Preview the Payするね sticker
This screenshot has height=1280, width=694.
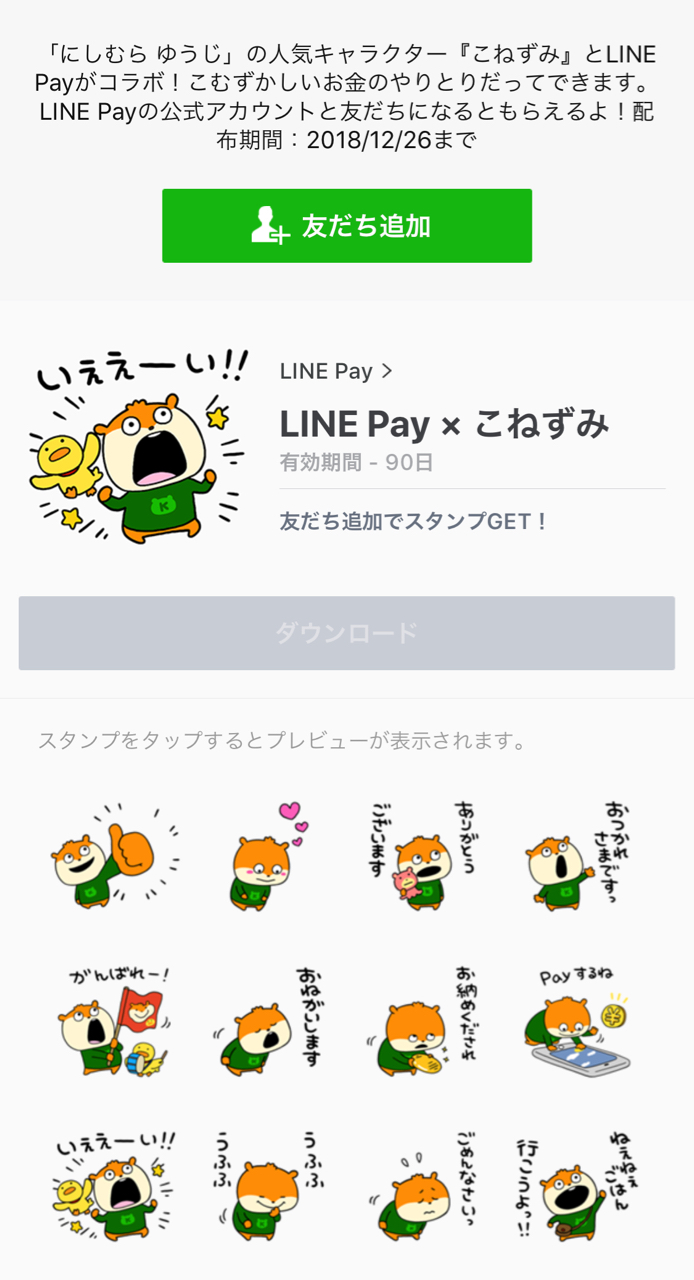575,1020
